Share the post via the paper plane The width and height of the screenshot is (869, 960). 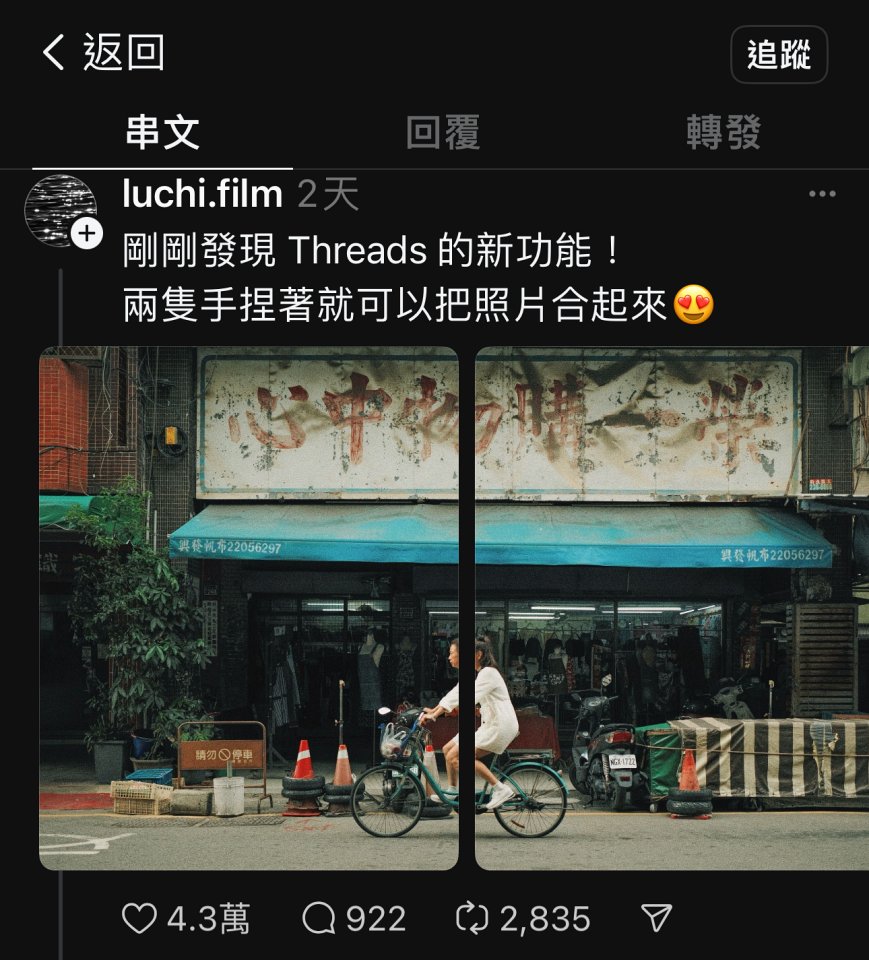pos(655,918)
